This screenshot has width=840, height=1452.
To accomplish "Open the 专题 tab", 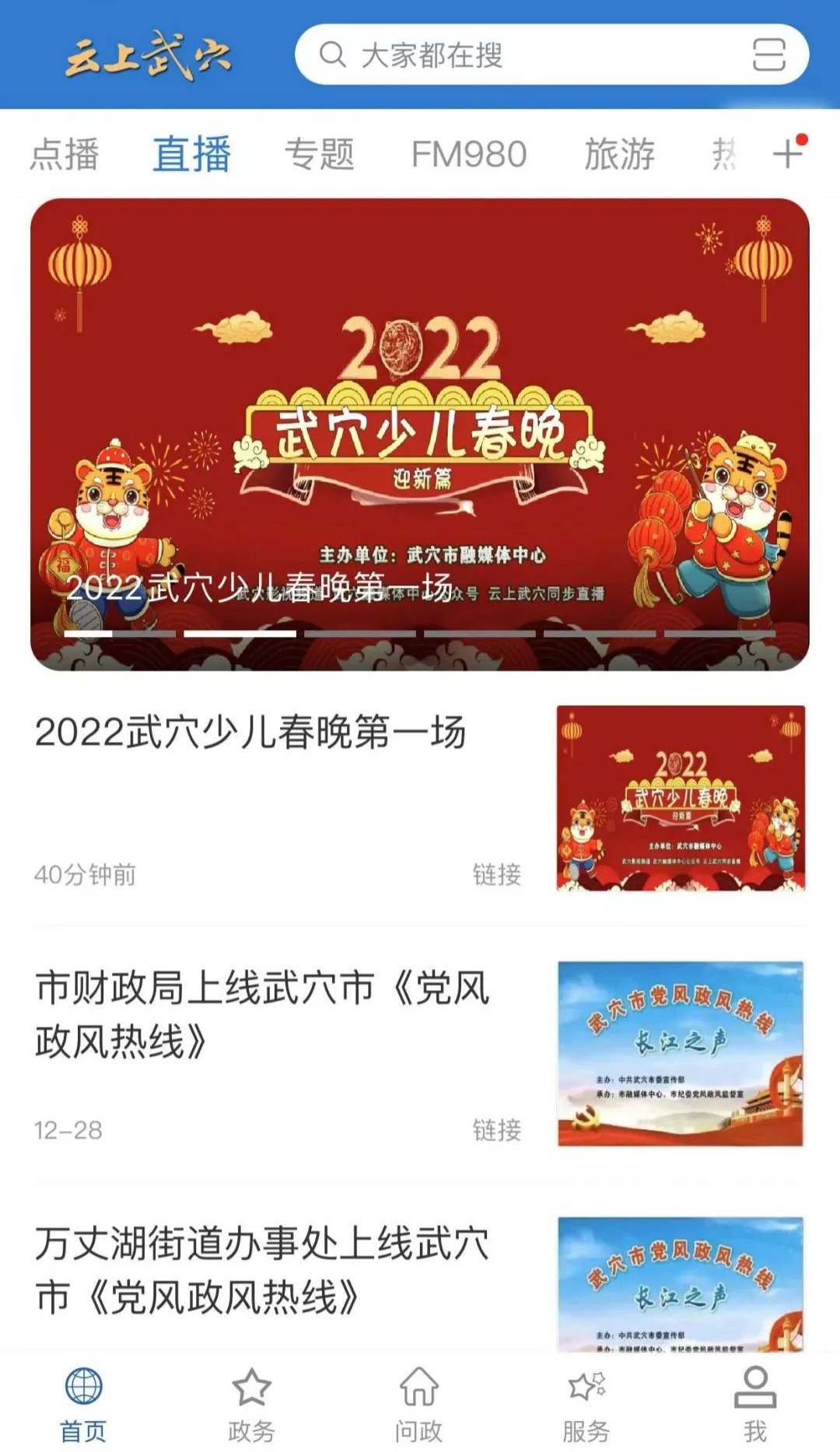I will tap(319, 154).
